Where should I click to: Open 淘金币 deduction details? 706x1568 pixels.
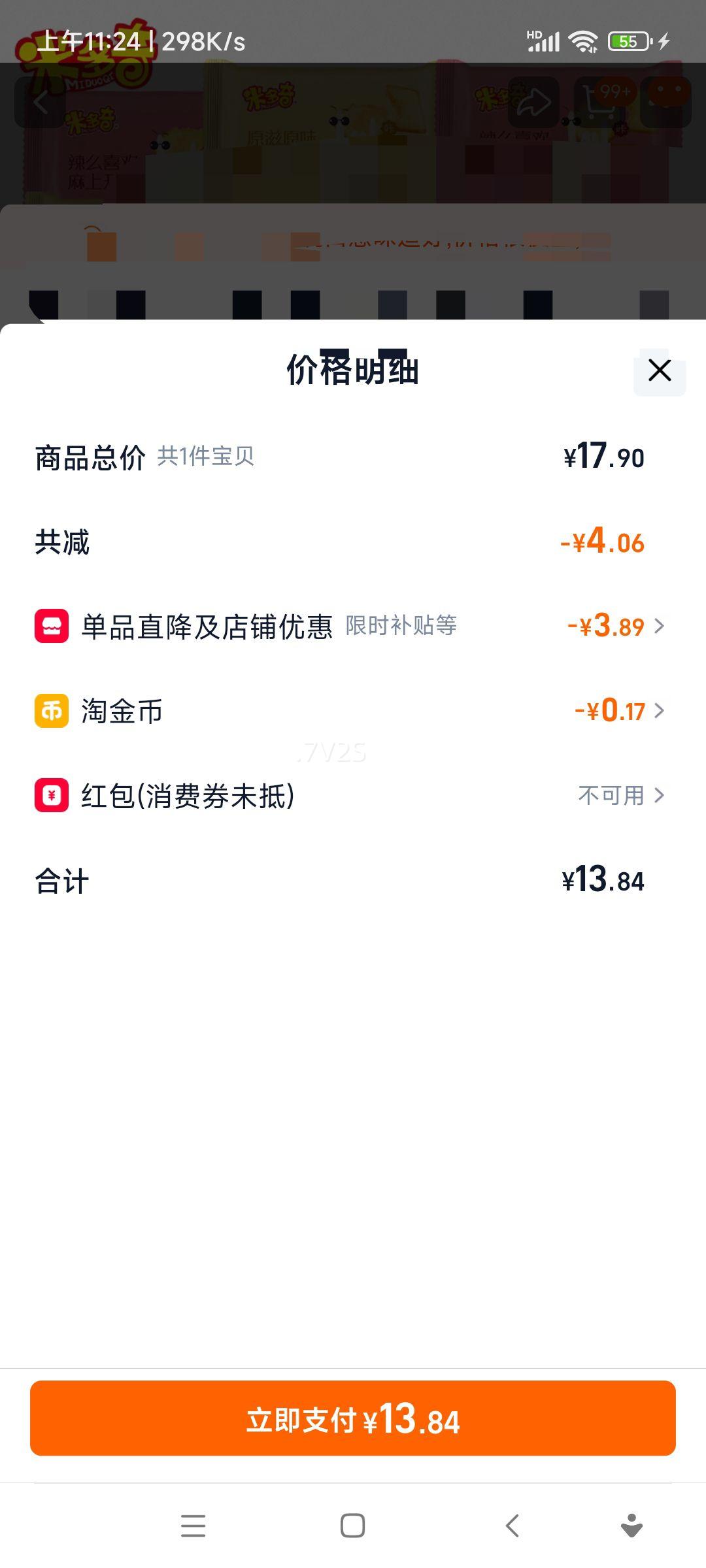[618, 711]
